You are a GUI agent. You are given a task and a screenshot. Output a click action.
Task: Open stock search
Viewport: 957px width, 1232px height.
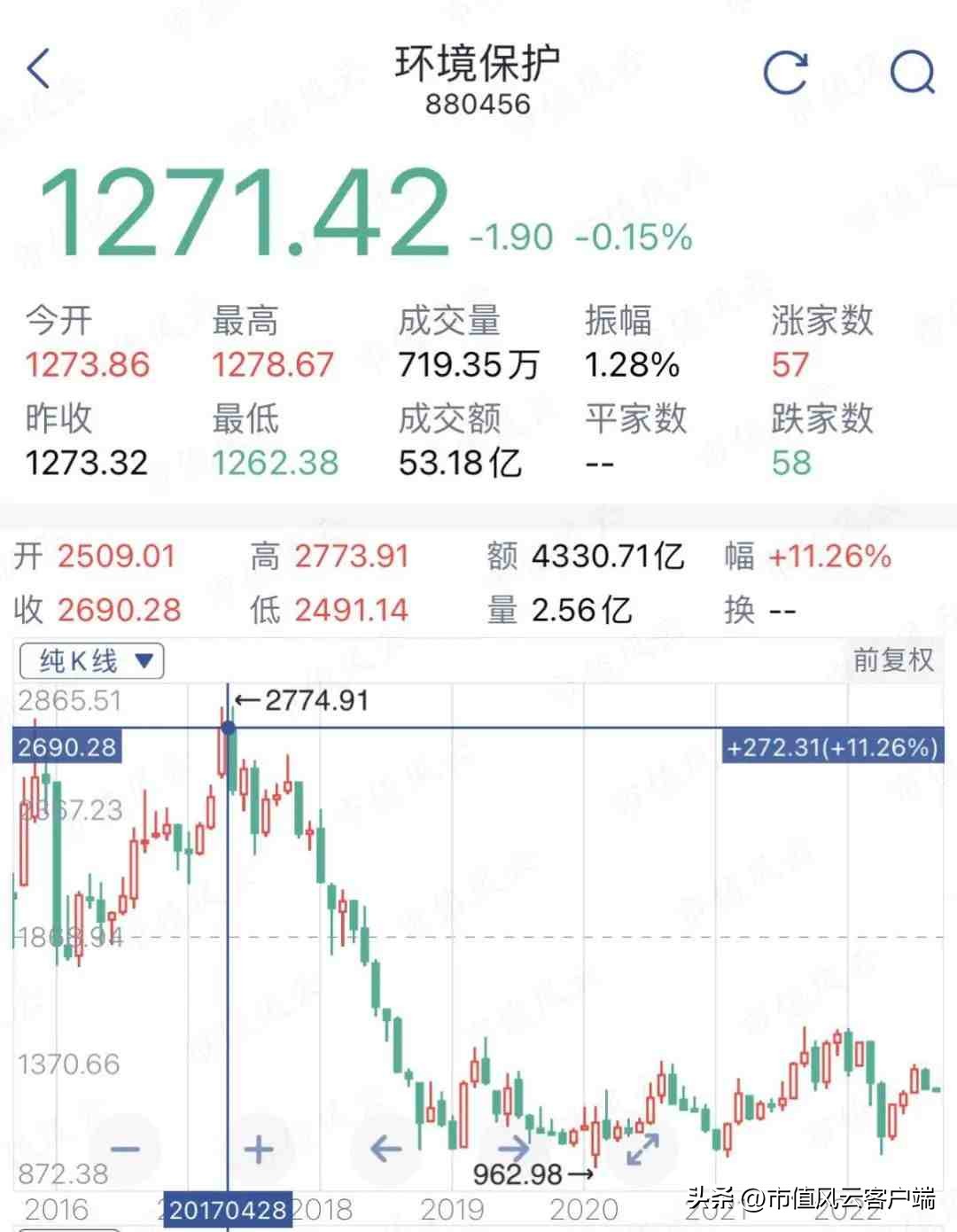pyautogui.click(x=912, y=72)
